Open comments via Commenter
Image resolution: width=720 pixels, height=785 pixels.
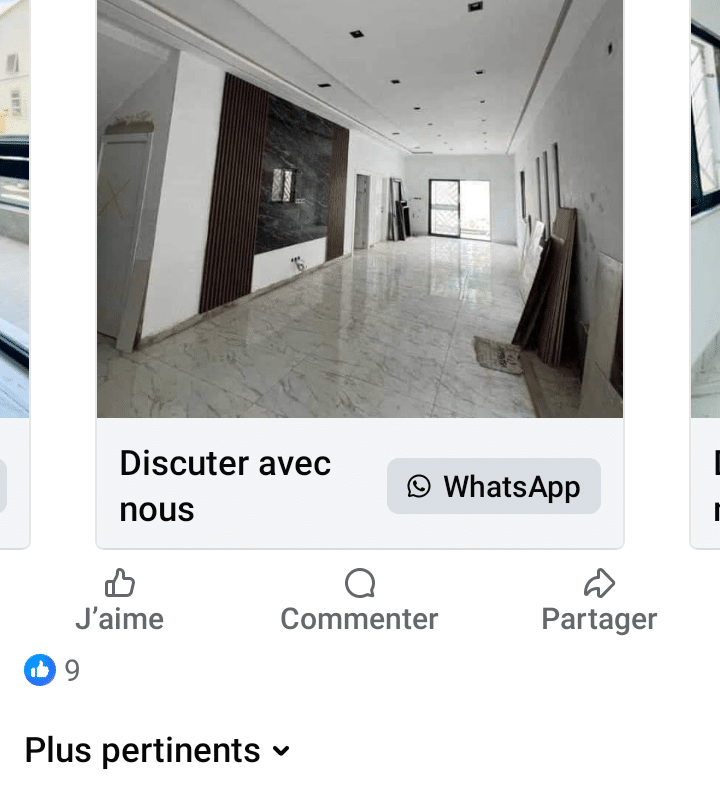coord(359,601)
